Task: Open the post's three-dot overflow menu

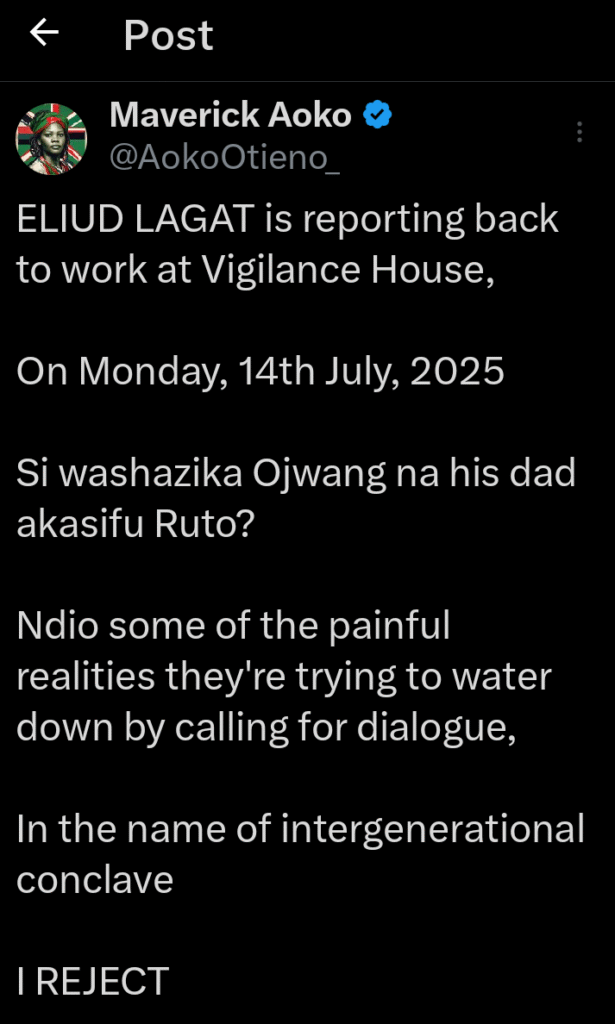Action: 580,132
